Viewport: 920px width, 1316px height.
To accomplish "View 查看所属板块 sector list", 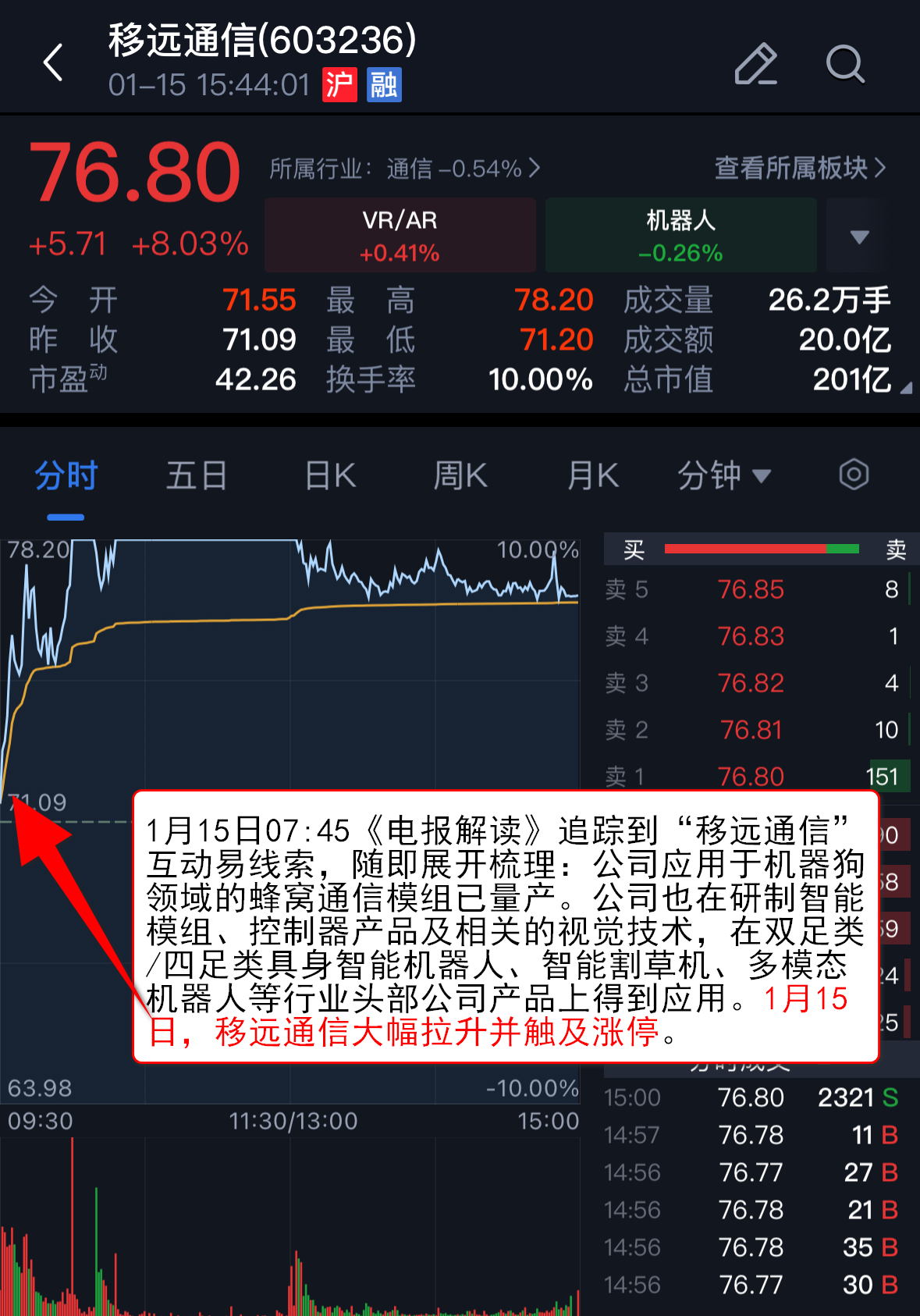I will coord(800,168).
